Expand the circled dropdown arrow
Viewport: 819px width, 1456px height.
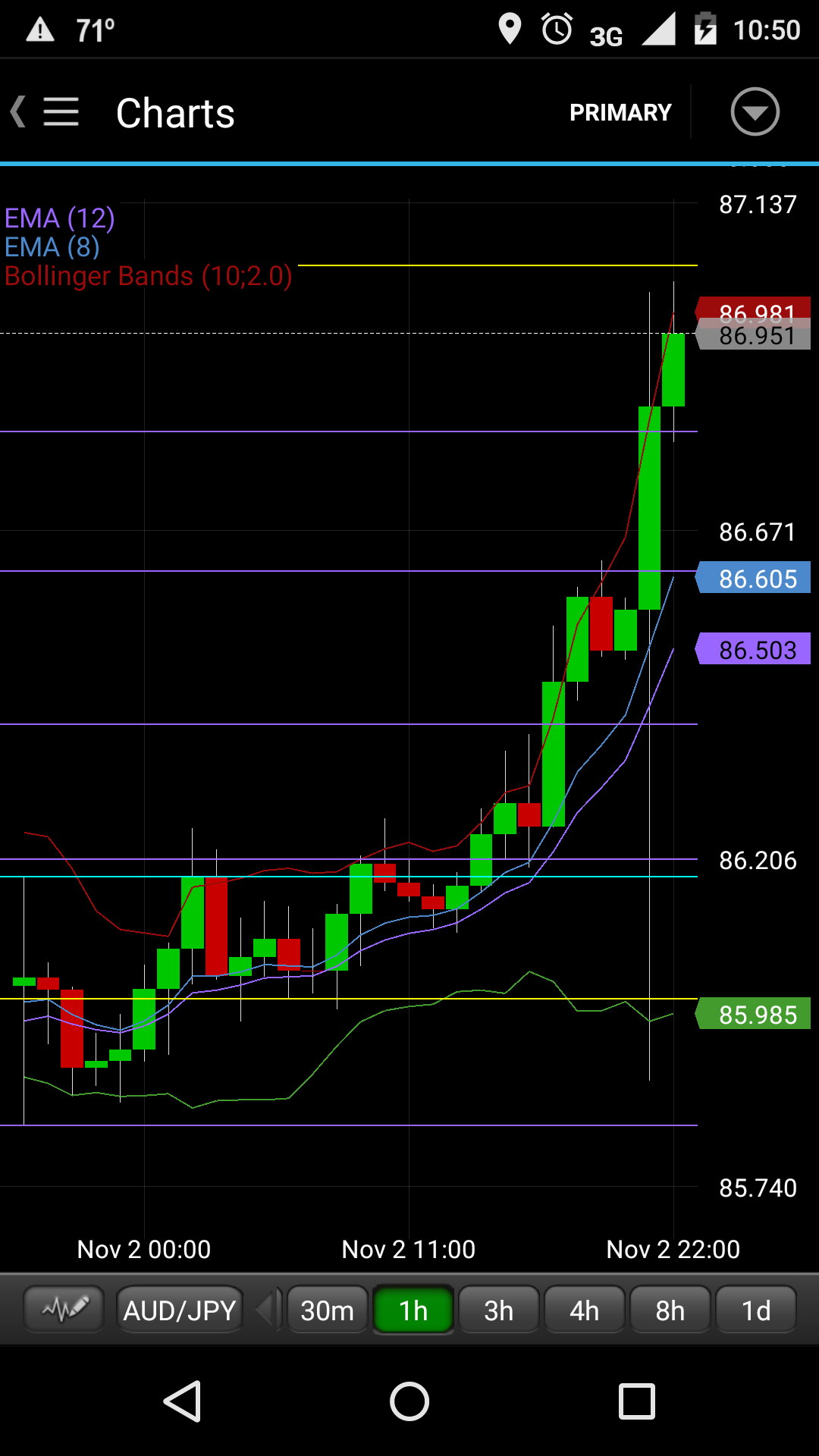point(755,112)
